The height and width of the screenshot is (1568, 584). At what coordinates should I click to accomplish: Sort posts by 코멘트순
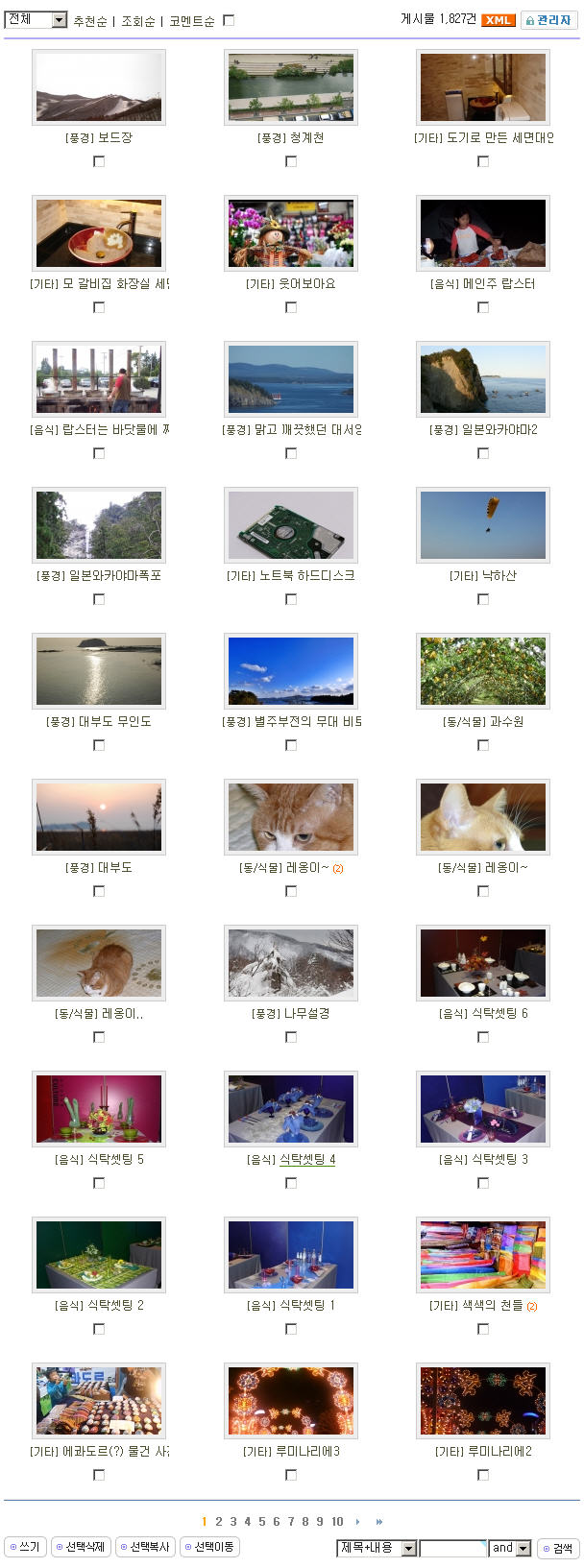coord(192,21)
